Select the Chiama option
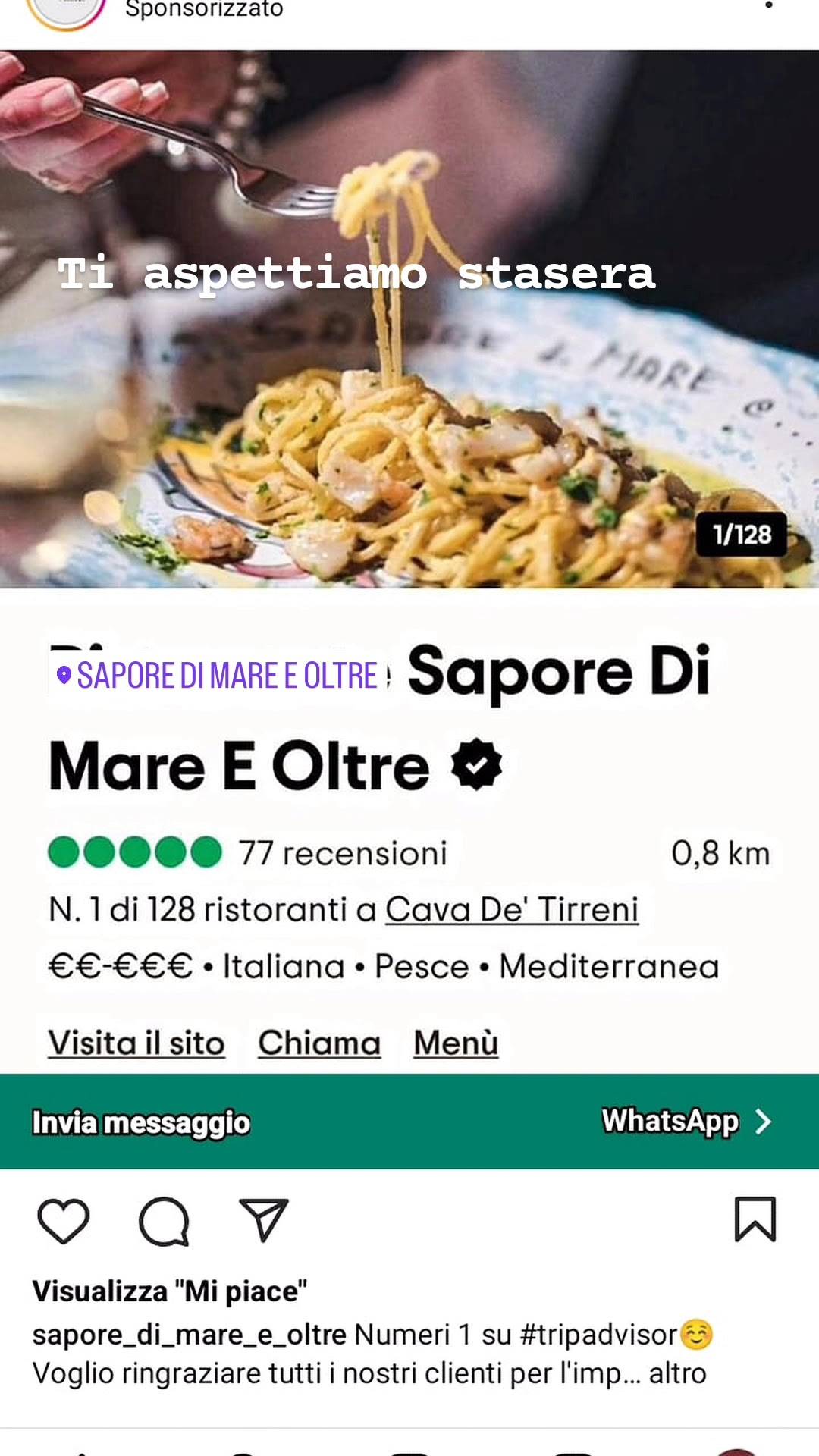819x1456 pixels. point(319,1042)
